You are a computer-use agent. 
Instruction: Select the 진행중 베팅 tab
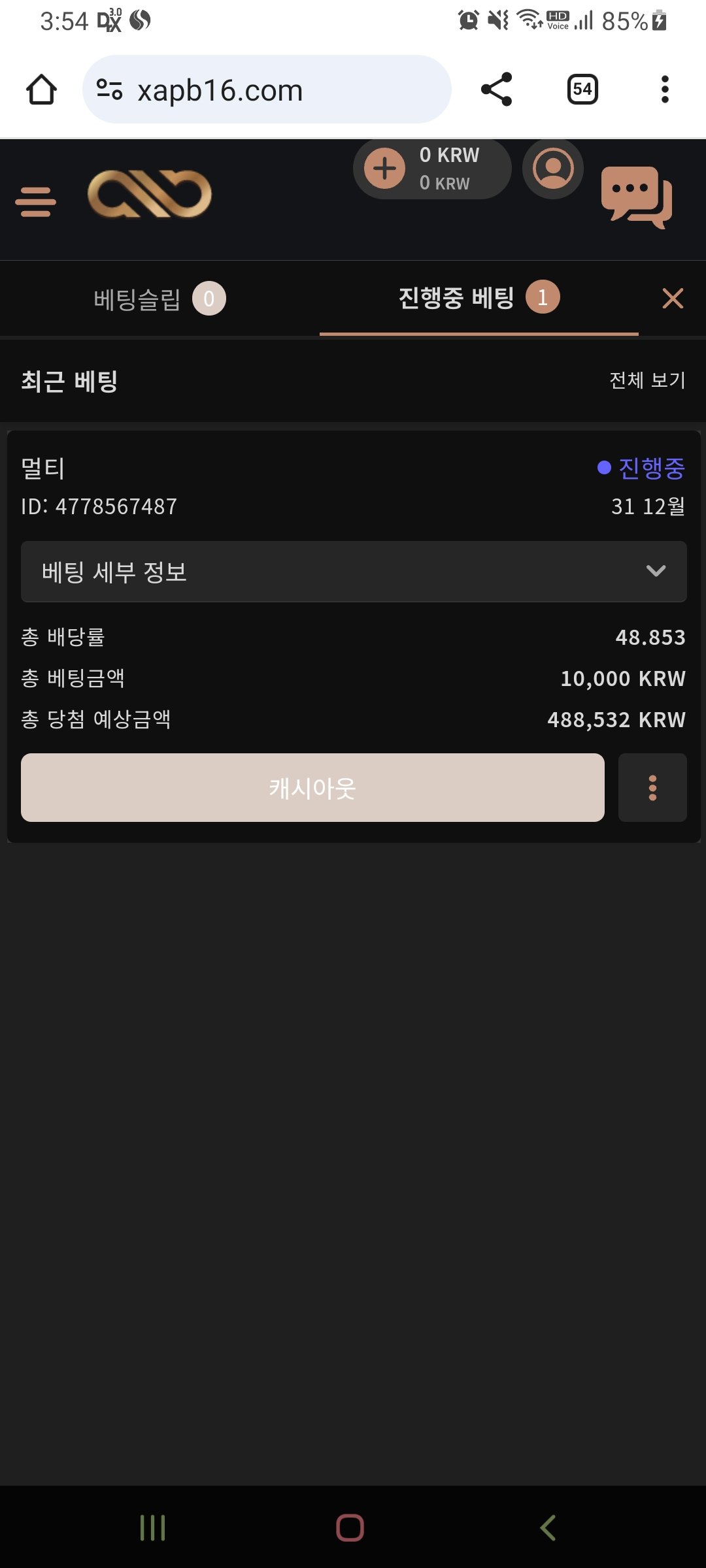[479, 299]
